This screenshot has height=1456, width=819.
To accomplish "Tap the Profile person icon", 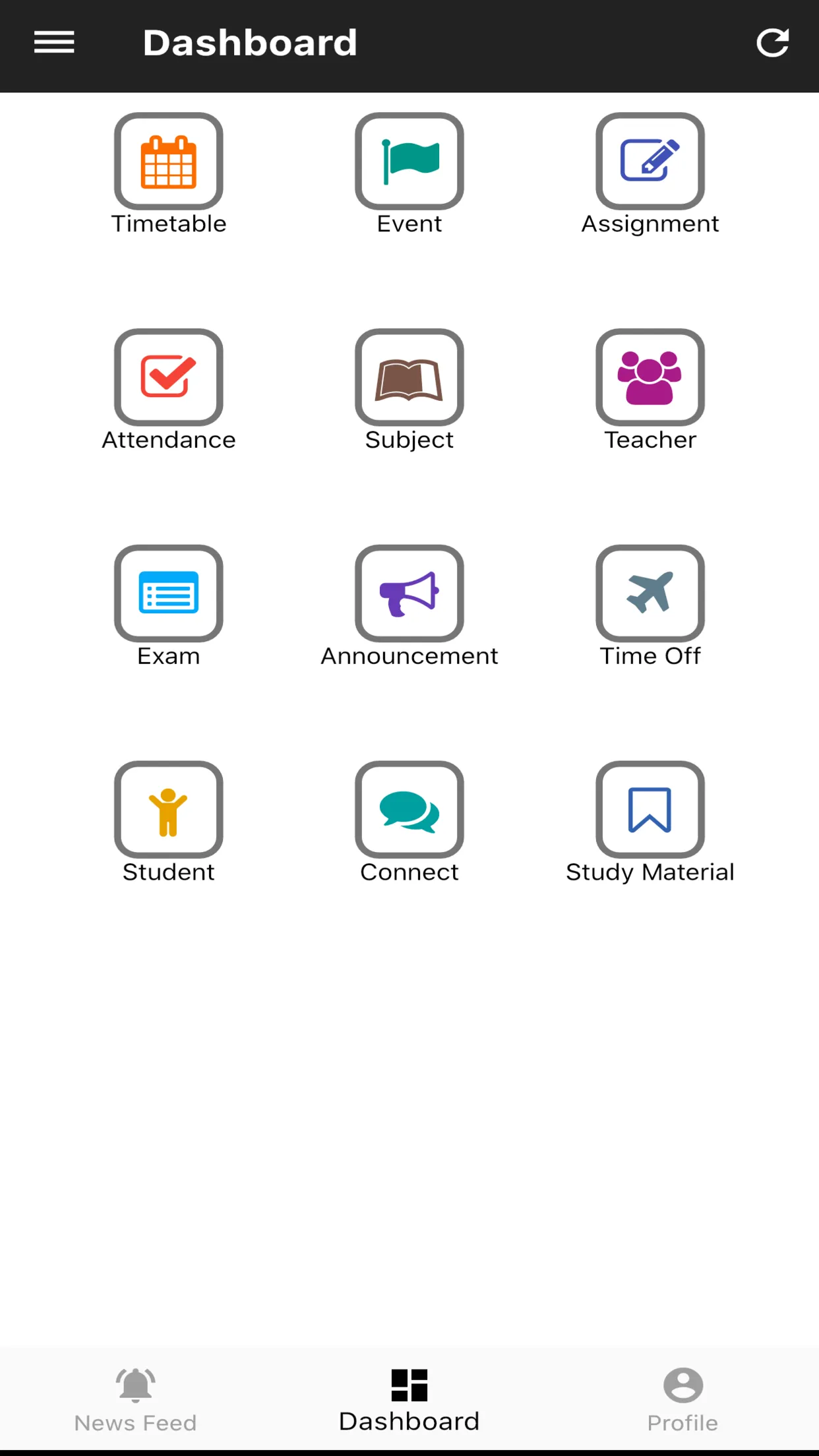I will [682, 1385].
